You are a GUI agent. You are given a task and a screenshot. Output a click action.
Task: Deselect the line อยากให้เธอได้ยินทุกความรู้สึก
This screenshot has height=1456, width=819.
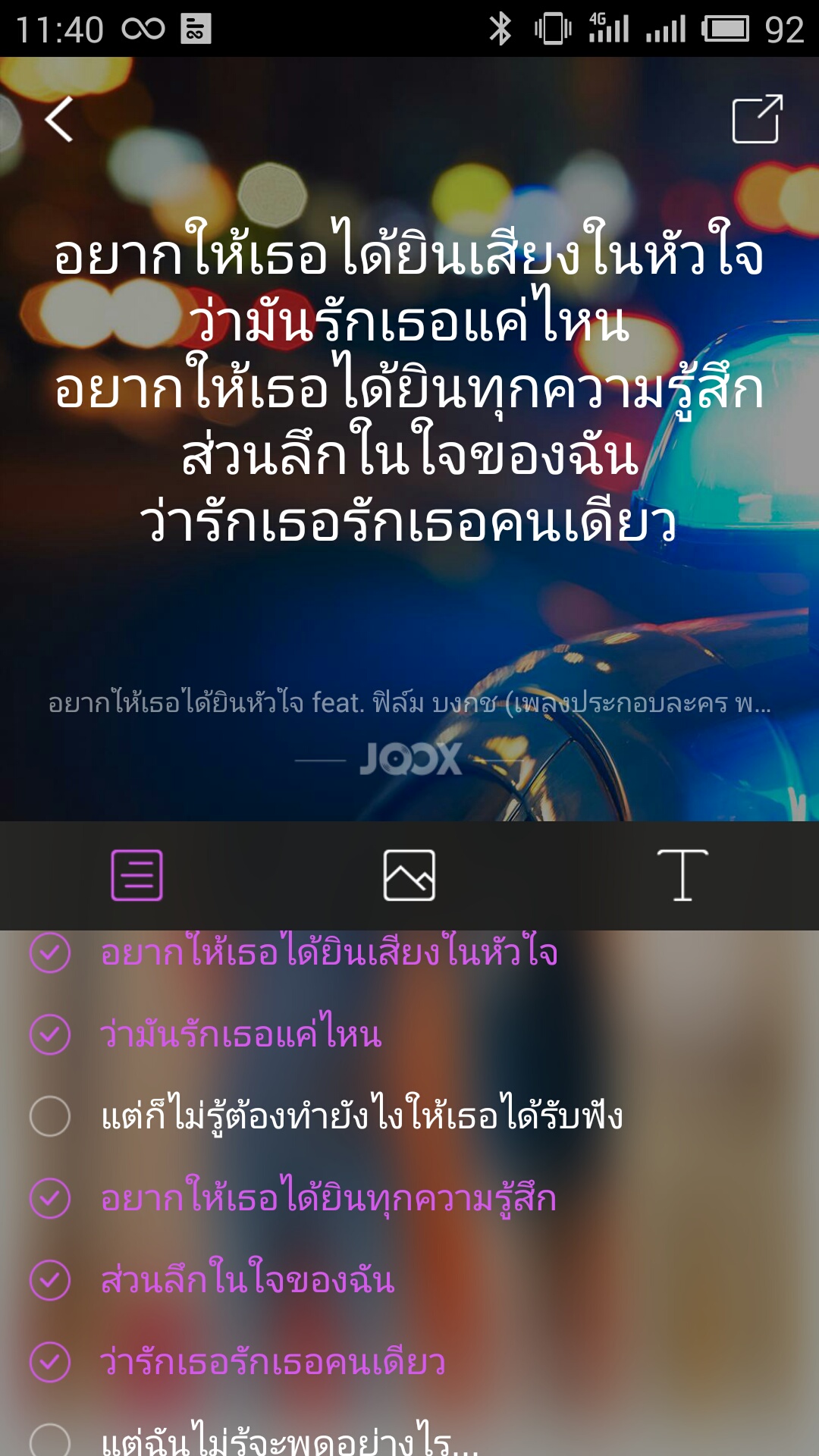50,1198
